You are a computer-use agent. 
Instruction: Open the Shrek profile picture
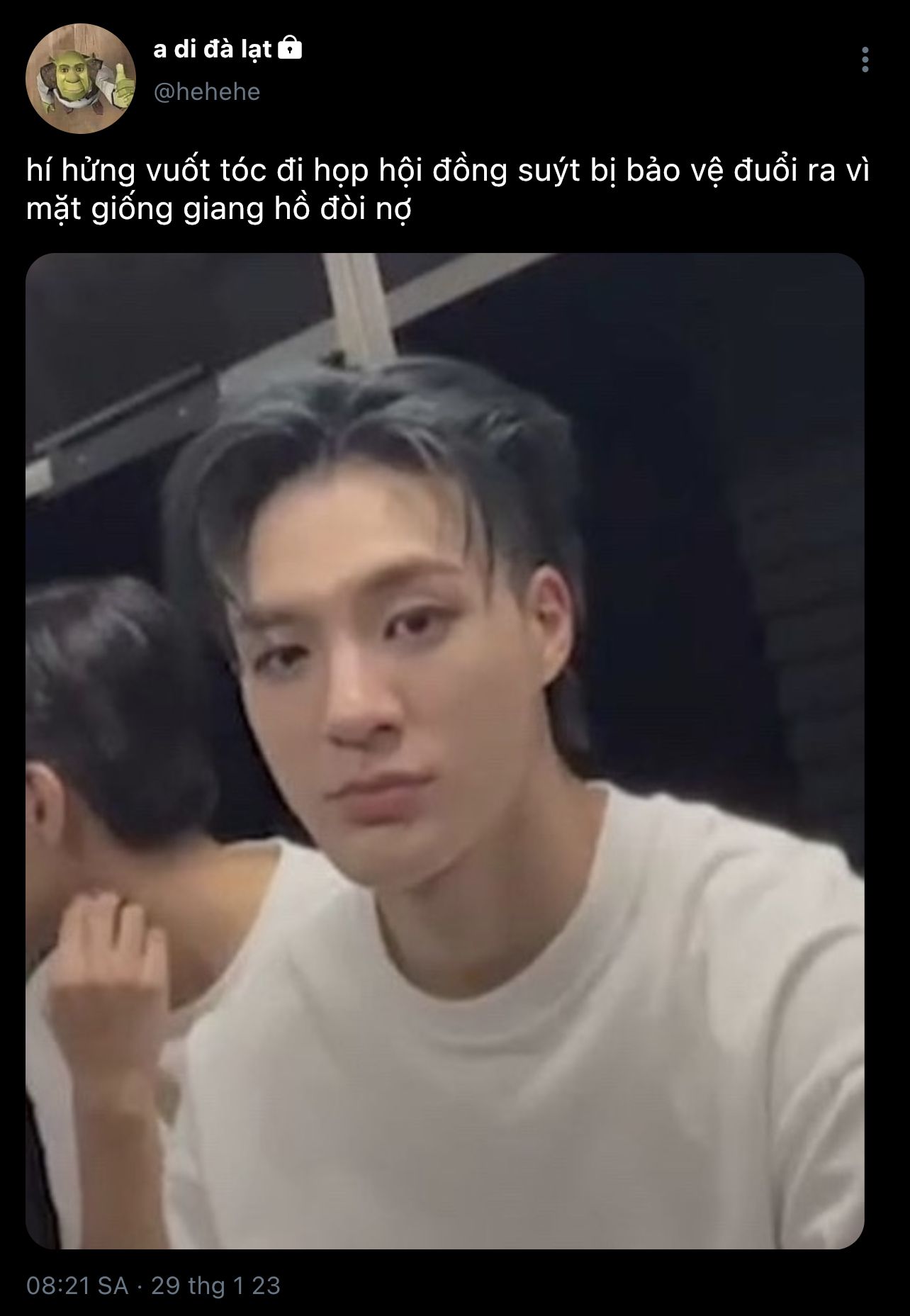click(x=80, y=78)
